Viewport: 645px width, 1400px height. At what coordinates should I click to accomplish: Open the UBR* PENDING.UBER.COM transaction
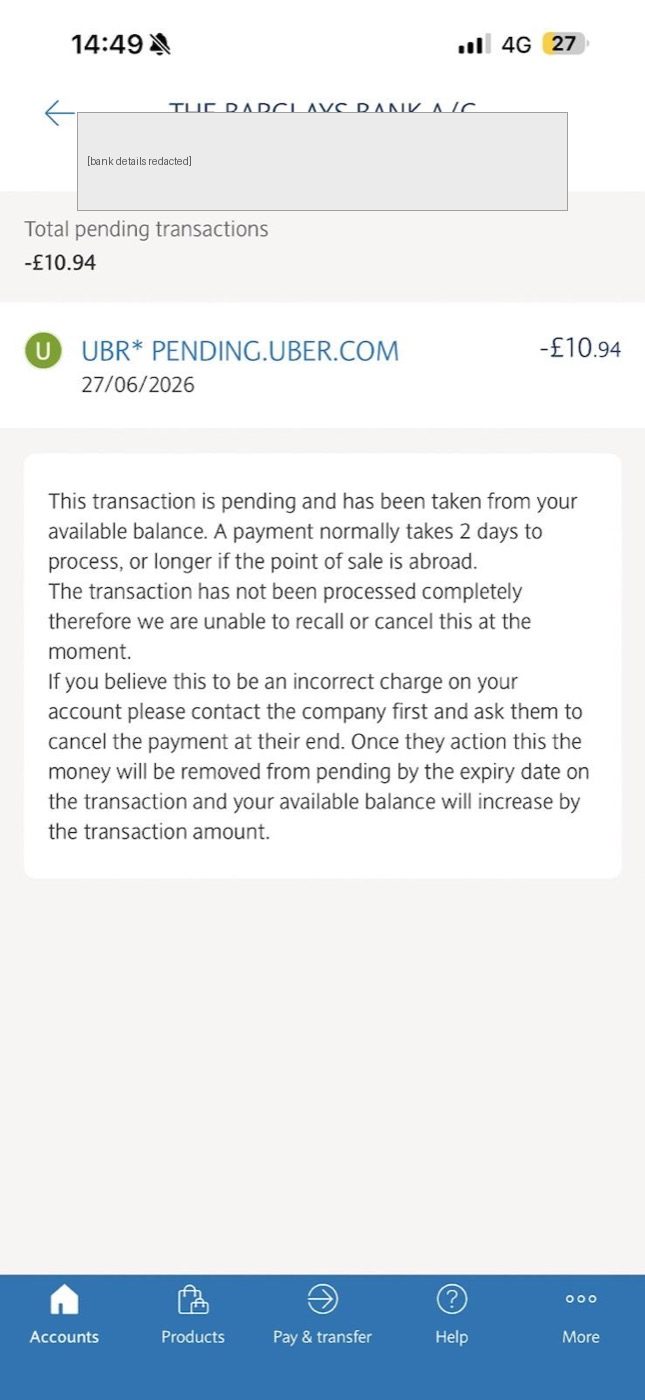(x=322, y=365)
